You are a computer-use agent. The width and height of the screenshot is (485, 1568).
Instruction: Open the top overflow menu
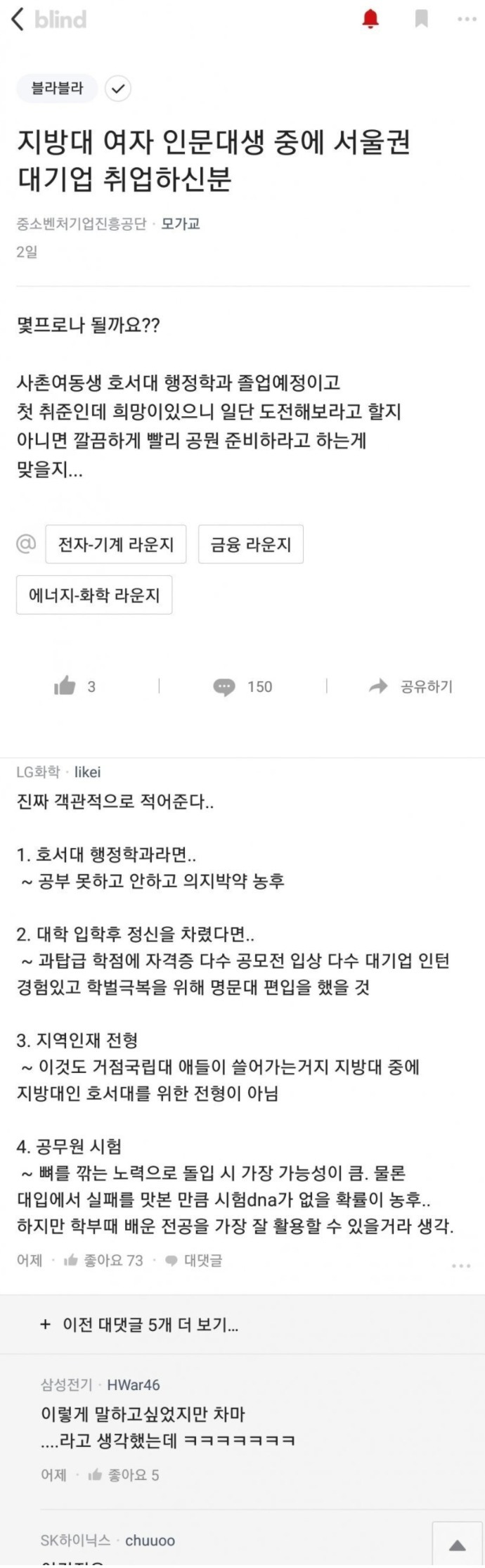(x=467, y=19)
